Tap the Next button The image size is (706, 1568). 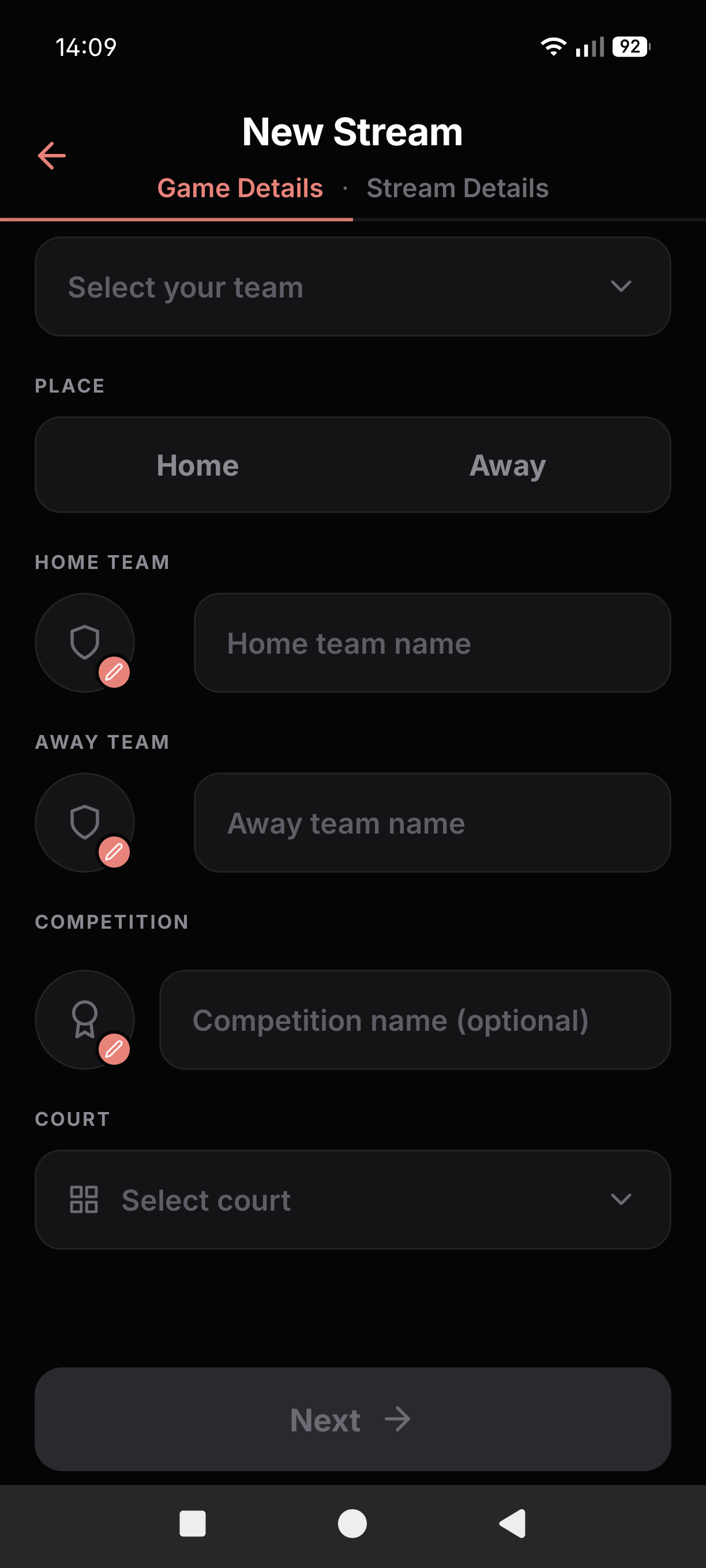[352, 1419]
